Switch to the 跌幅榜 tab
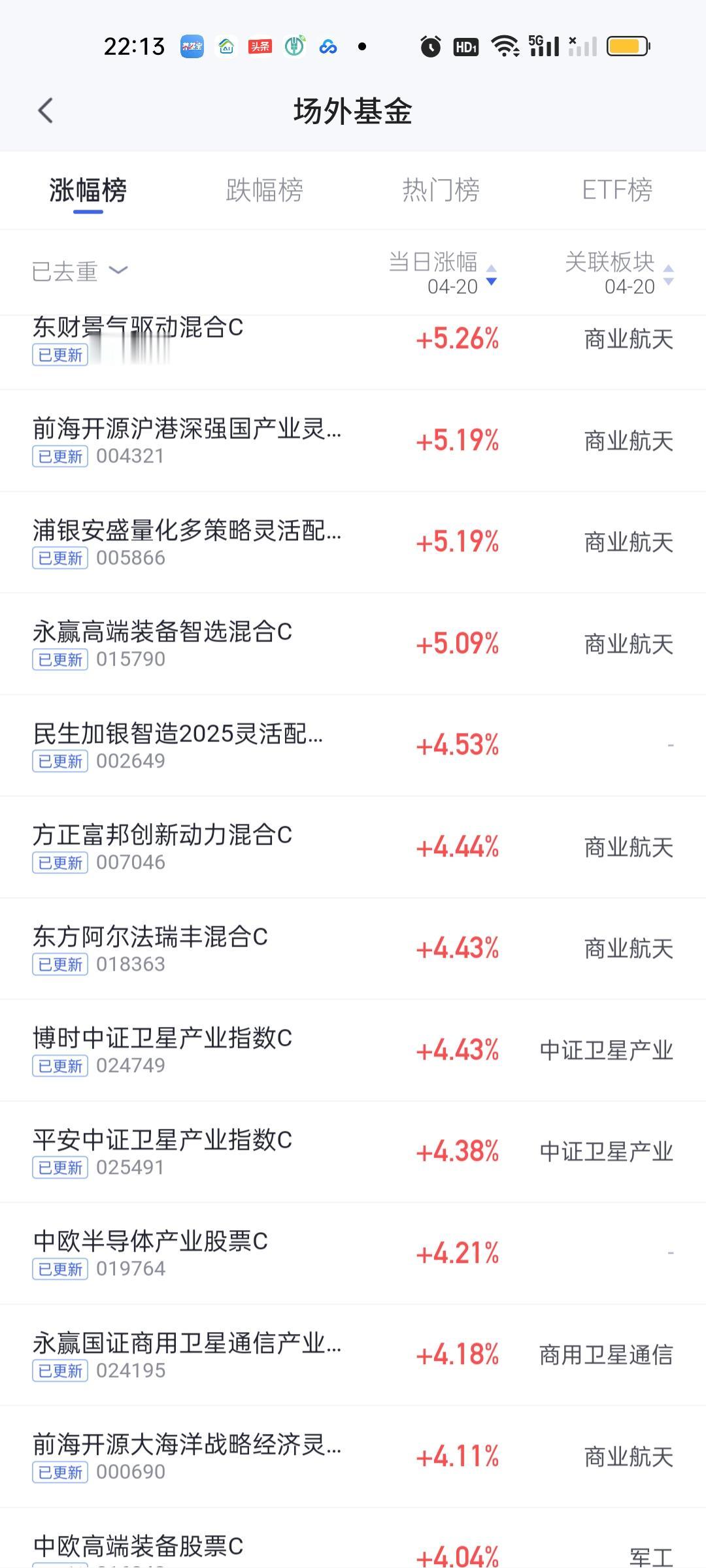The height and width of the screenshot is (1568, 706). pos(264,190)
